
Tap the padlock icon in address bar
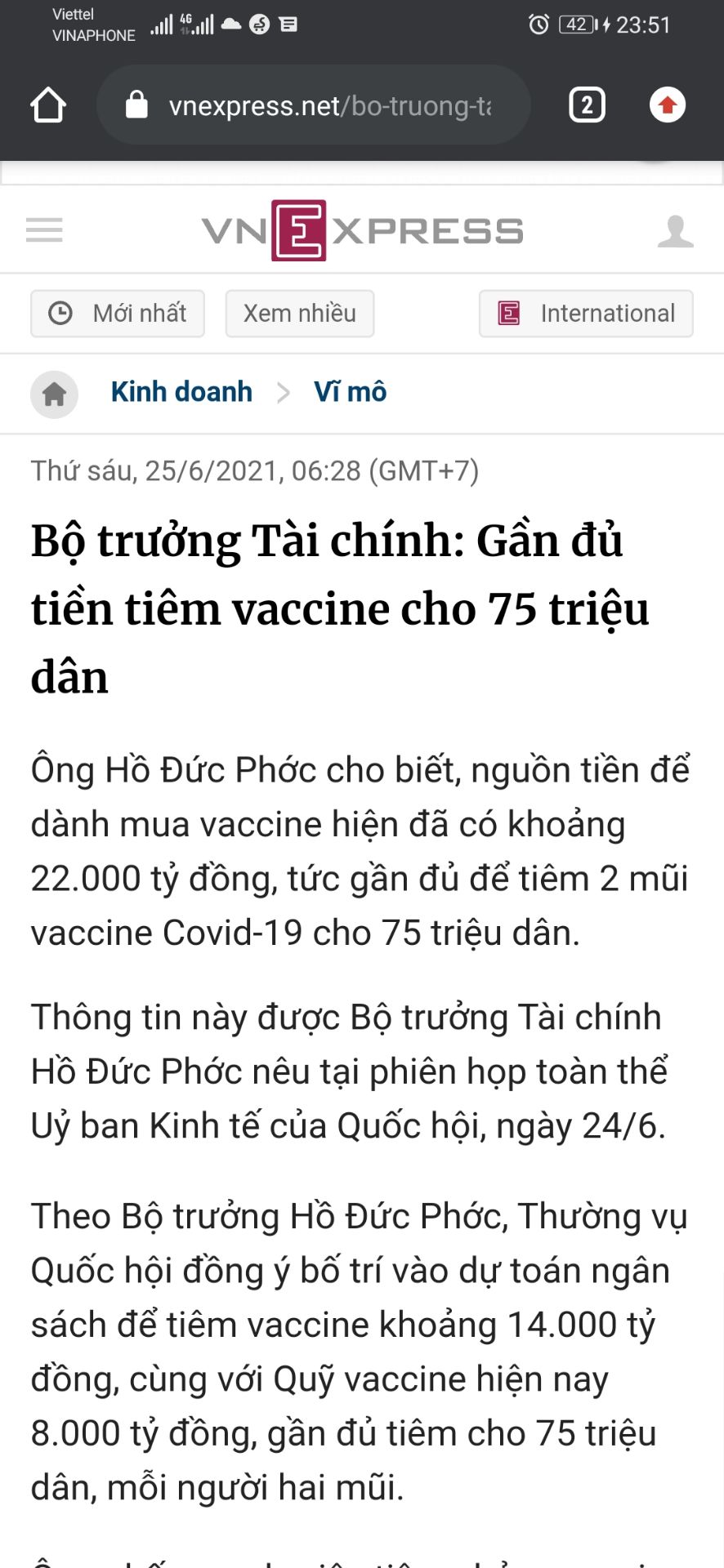(x=137, y=105)
